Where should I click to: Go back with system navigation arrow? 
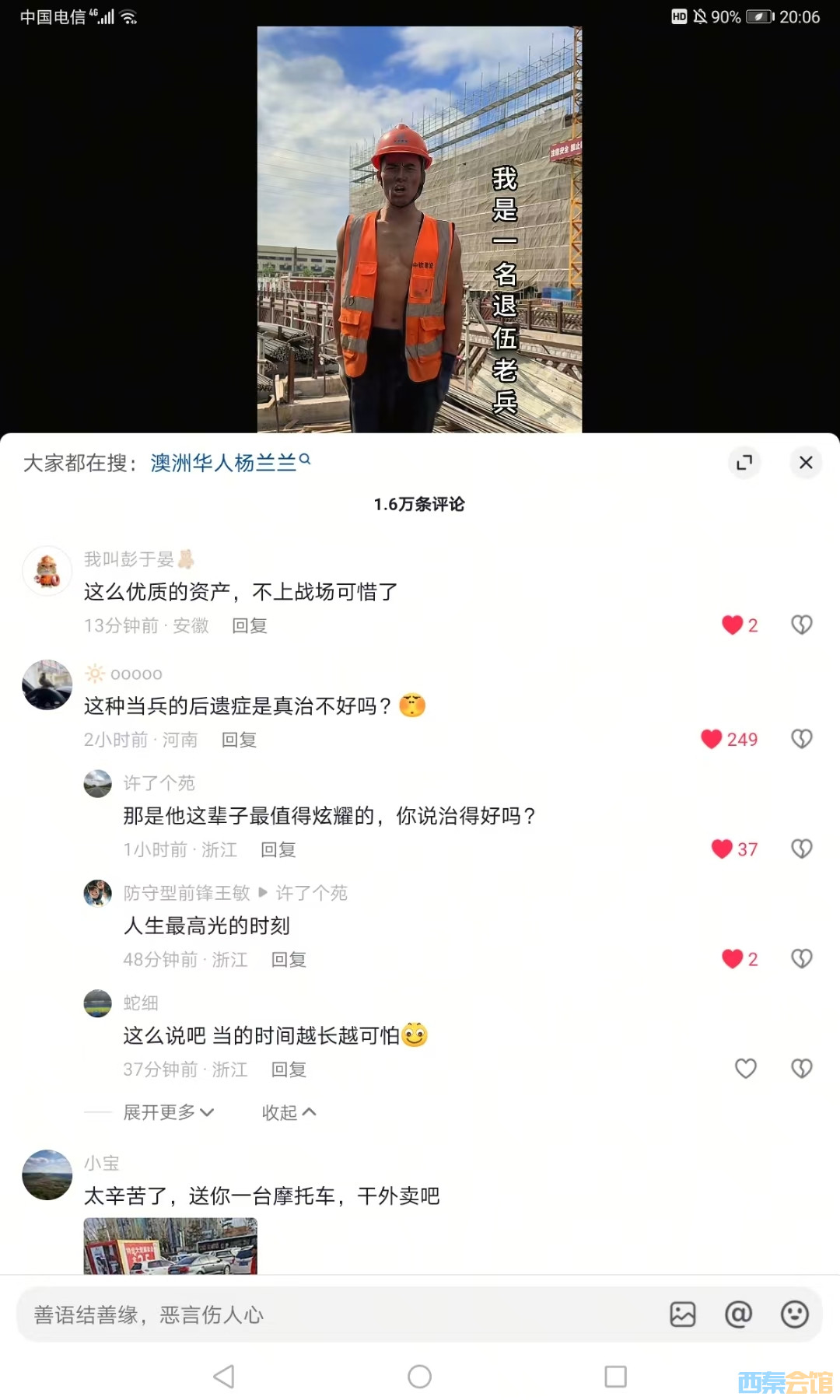224,1377
